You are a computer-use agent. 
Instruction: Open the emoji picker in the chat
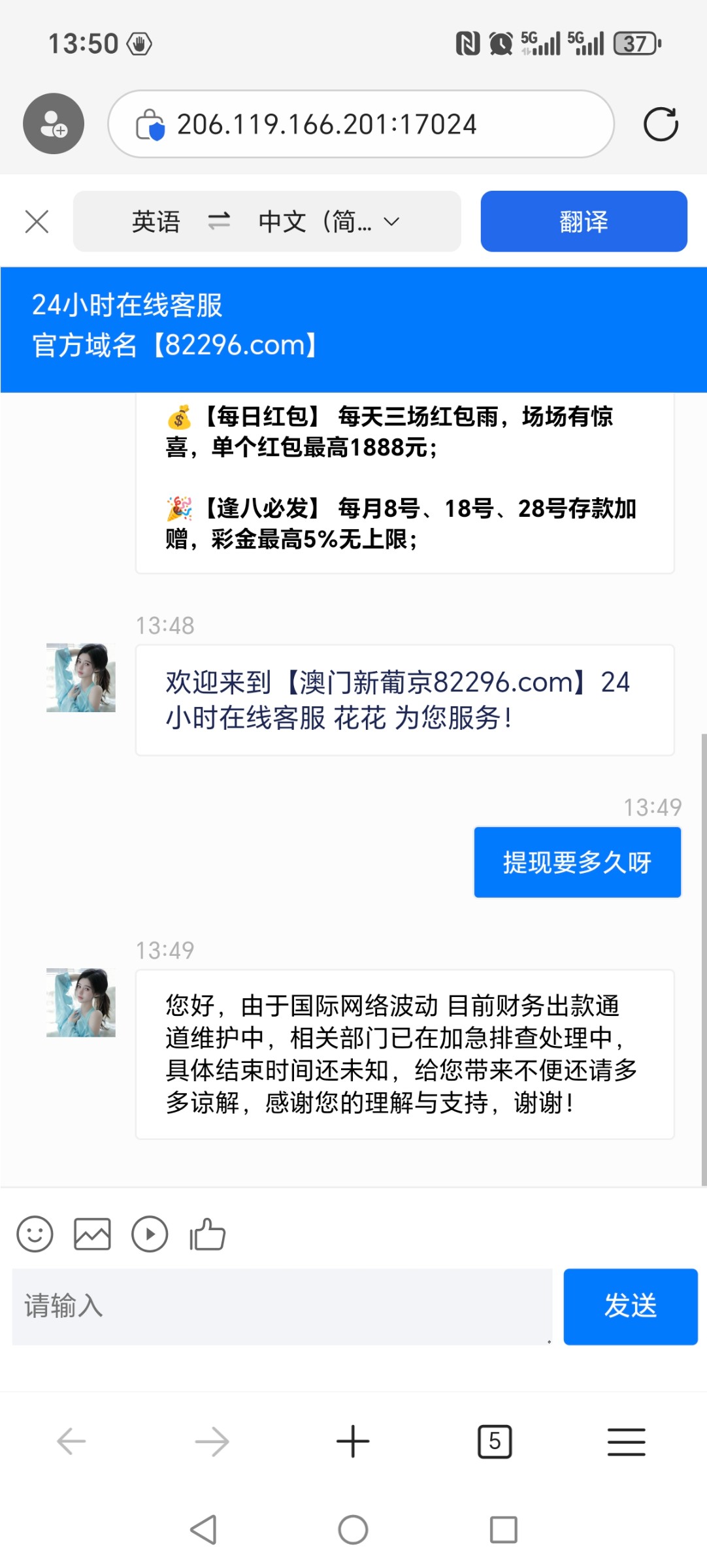click(35, 1234)
